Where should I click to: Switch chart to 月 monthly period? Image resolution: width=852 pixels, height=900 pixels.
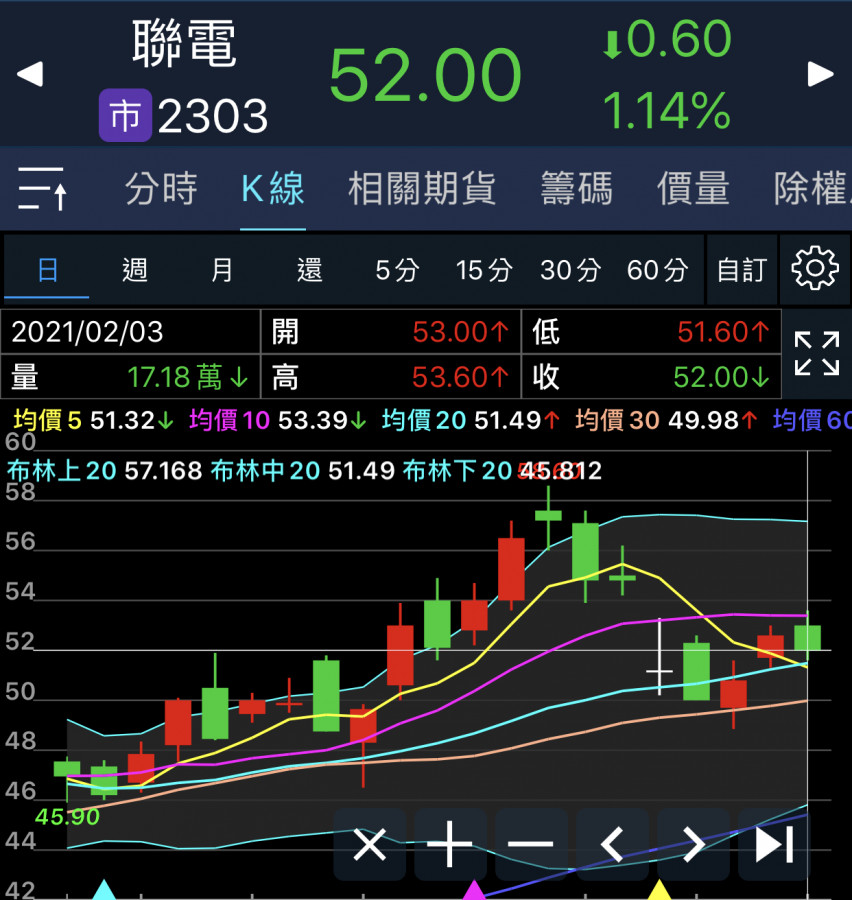click(x=222, y=269)
